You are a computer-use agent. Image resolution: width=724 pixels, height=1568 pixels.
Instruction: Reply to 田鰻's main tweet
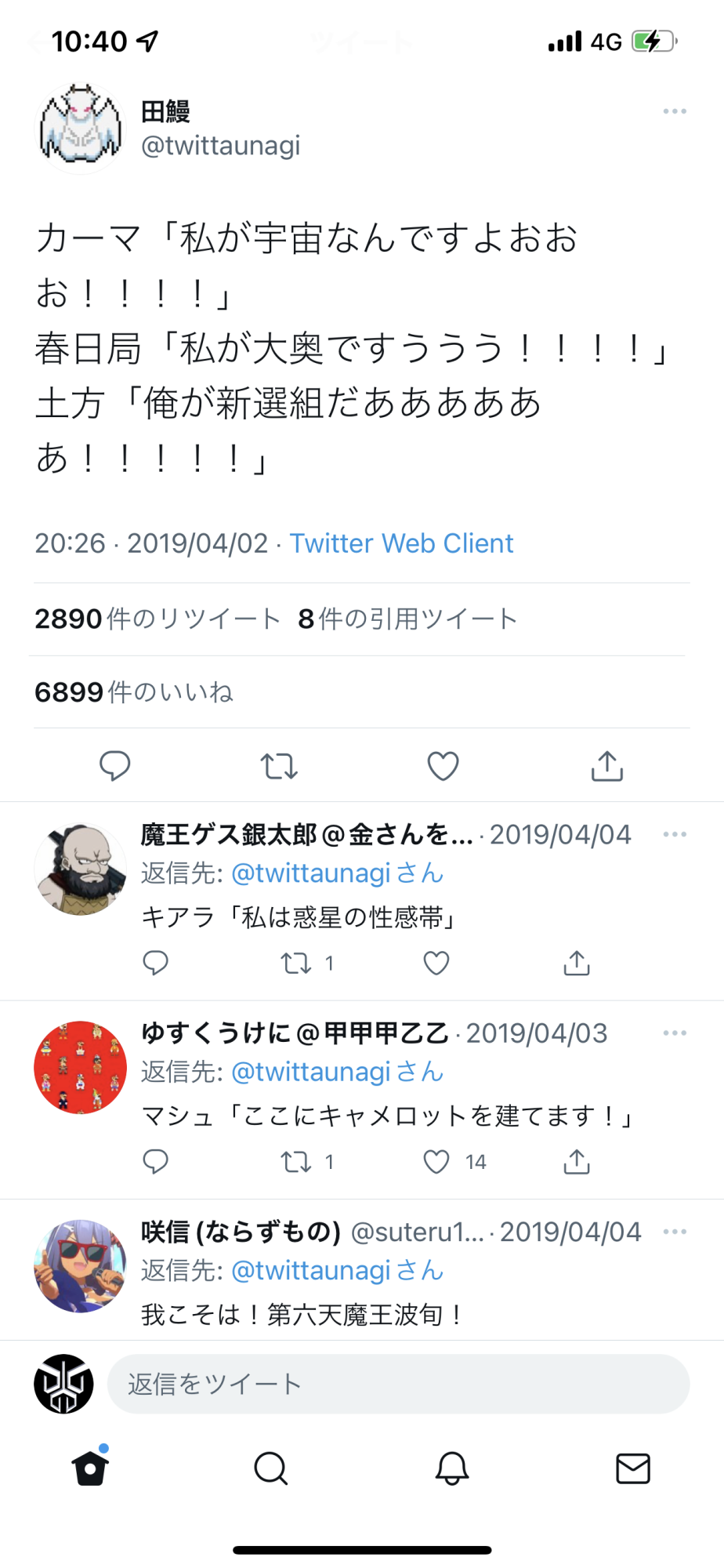115,766
